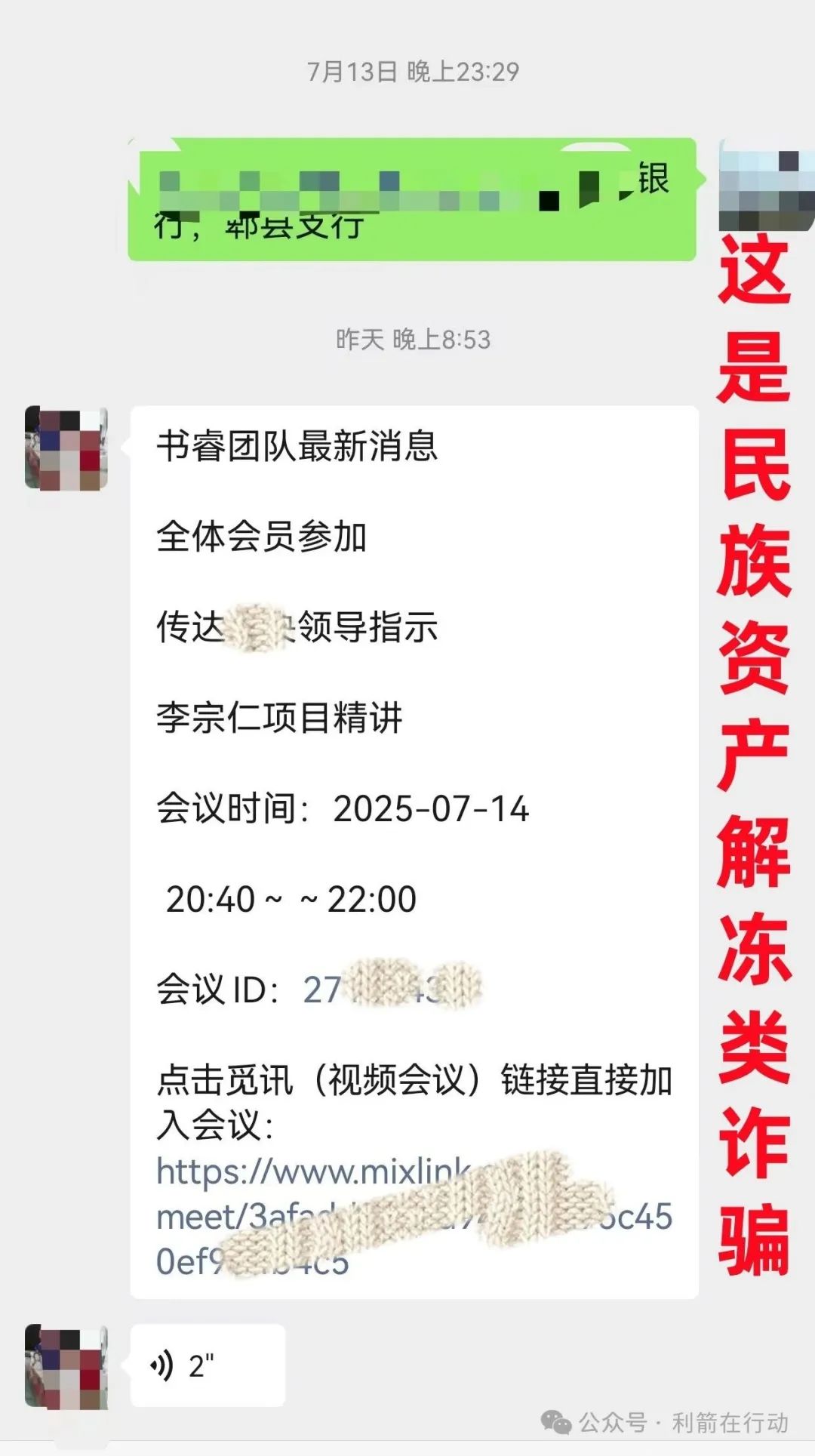Open your own avatar beside the green bubble
This screenshot has width=815, height=1456.
pos(765,186)
